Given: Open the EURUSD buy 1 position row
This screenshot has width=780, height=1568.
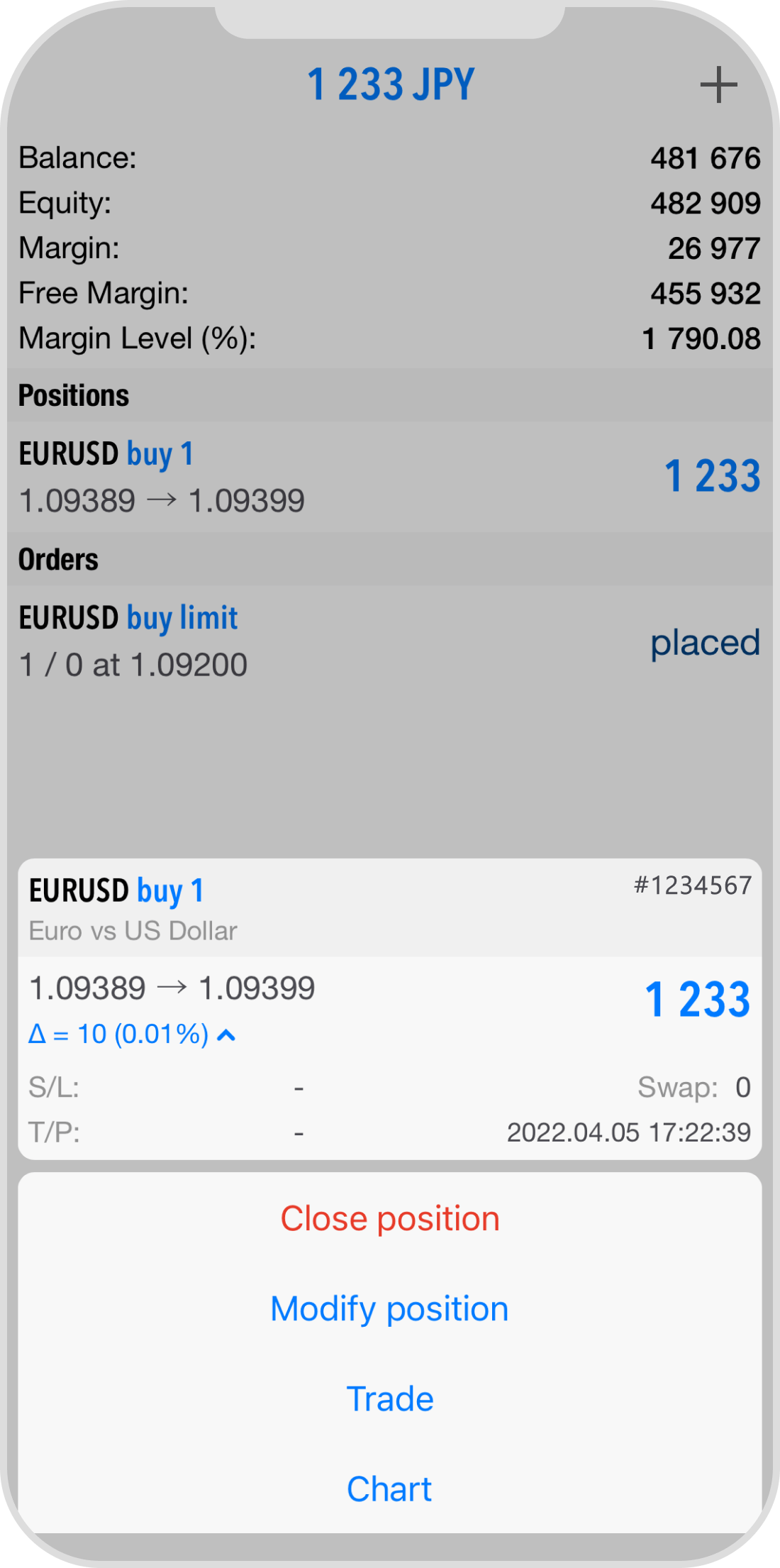Looking at the screenshot, I should coord(390,477).
